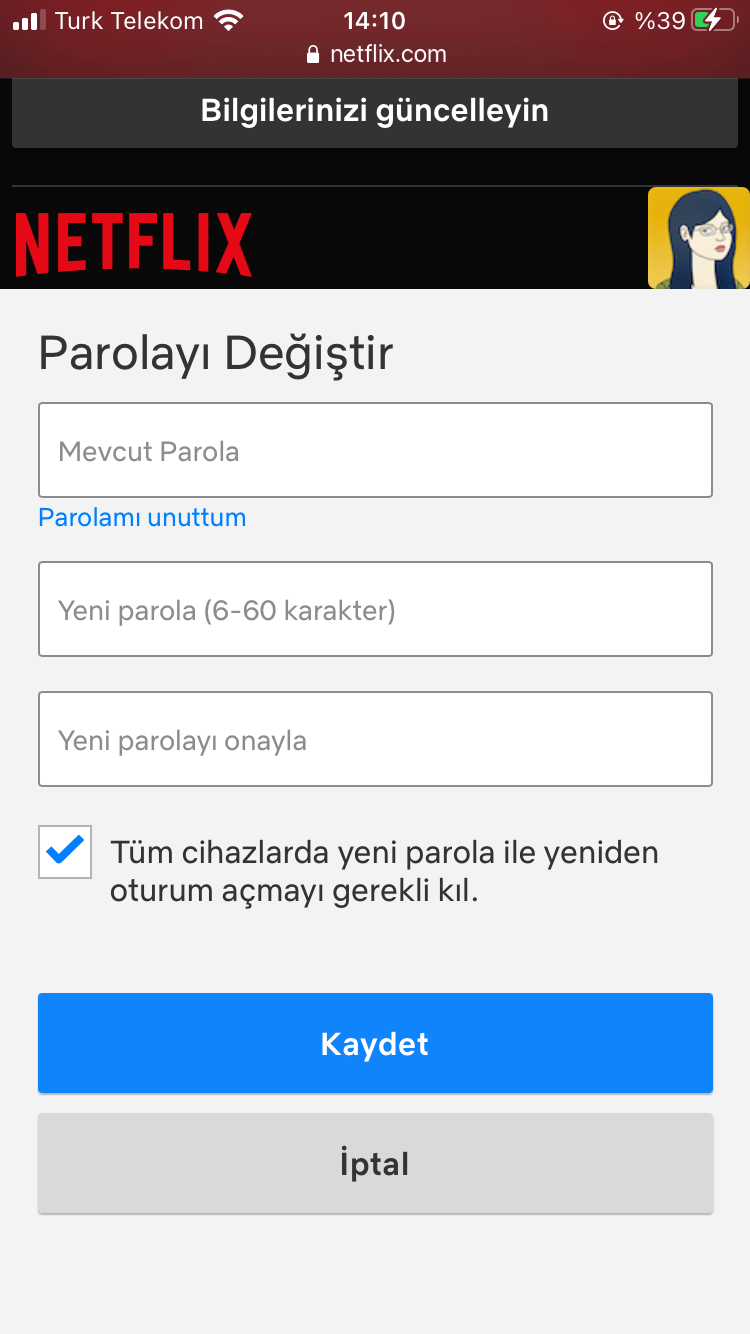Click the Mevcut Parola input field
This screenshot has width=750, height=1334.
pyautogui.click(x=375, y=449)
